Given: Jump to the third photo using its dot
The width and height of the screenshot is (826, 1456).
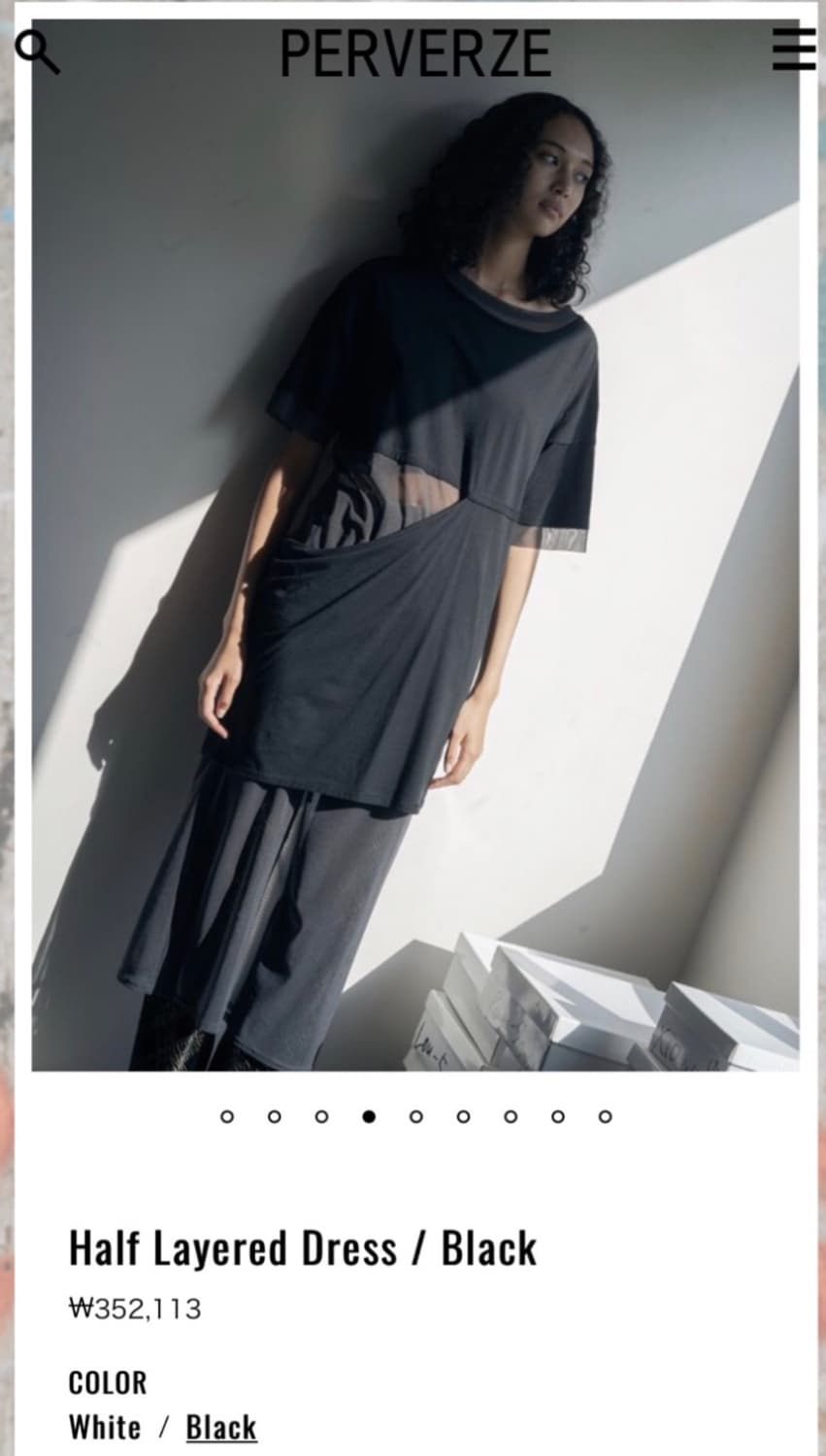Looking at the screenshot, I should (x=320, y=1118).
